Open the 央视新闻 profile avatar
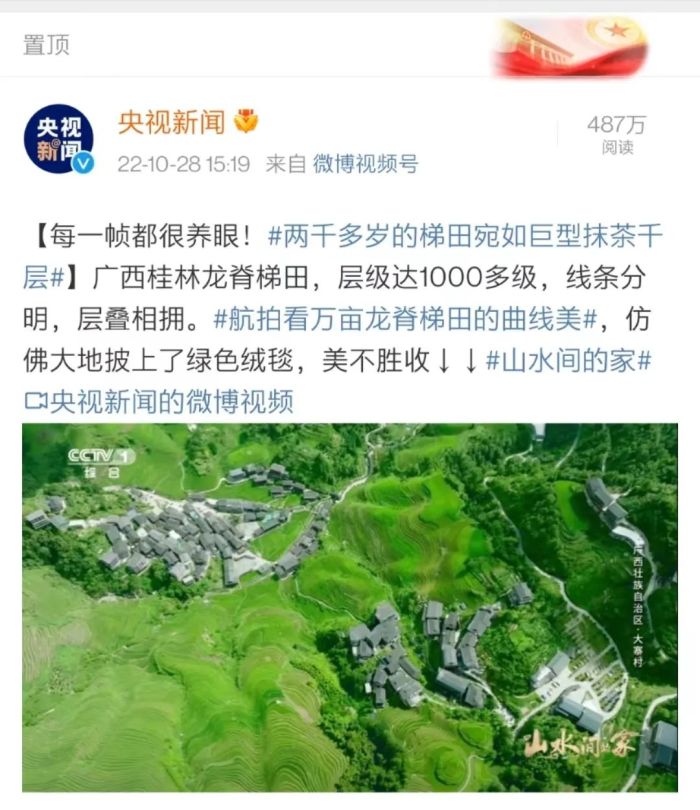 [x=59, y=140]
